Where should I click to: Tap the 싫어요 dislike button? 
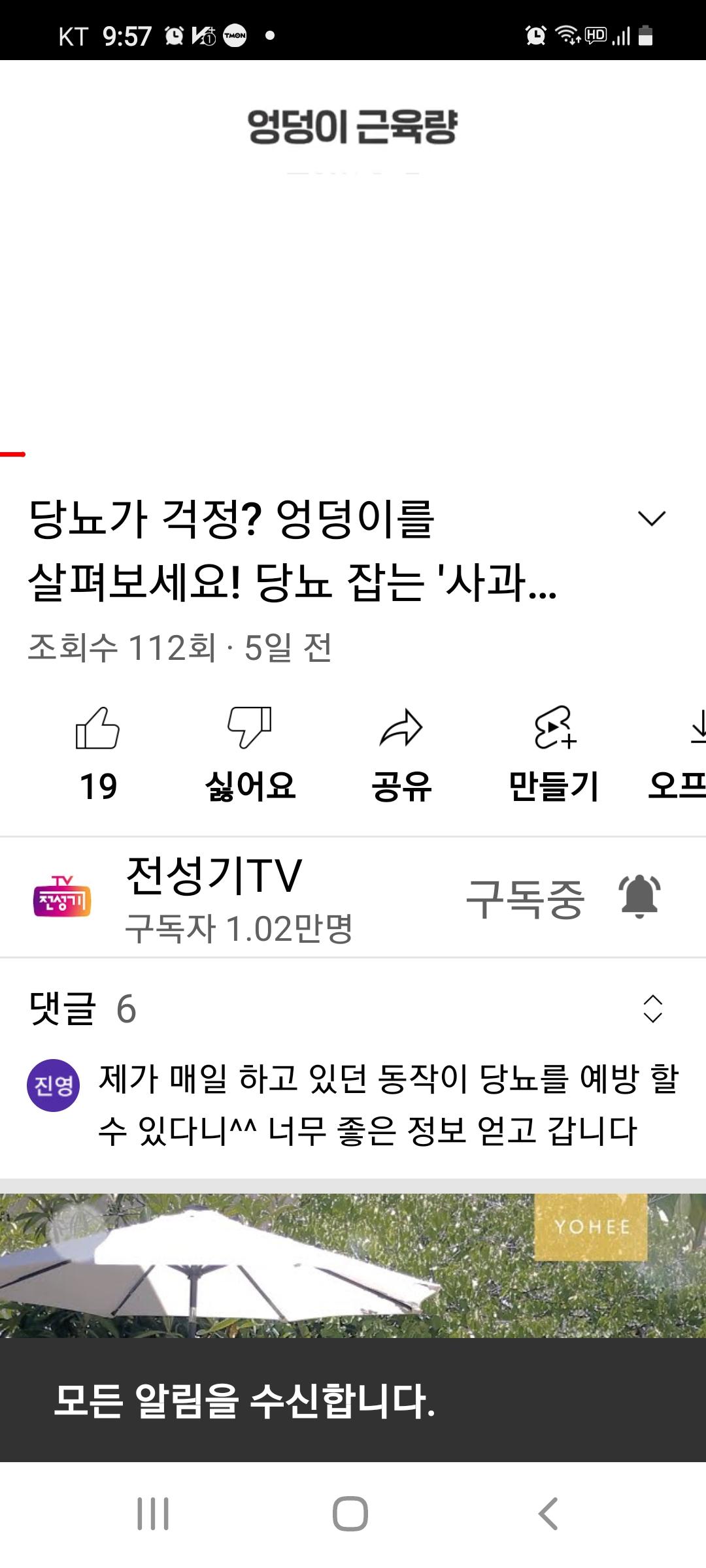point(250,753)
